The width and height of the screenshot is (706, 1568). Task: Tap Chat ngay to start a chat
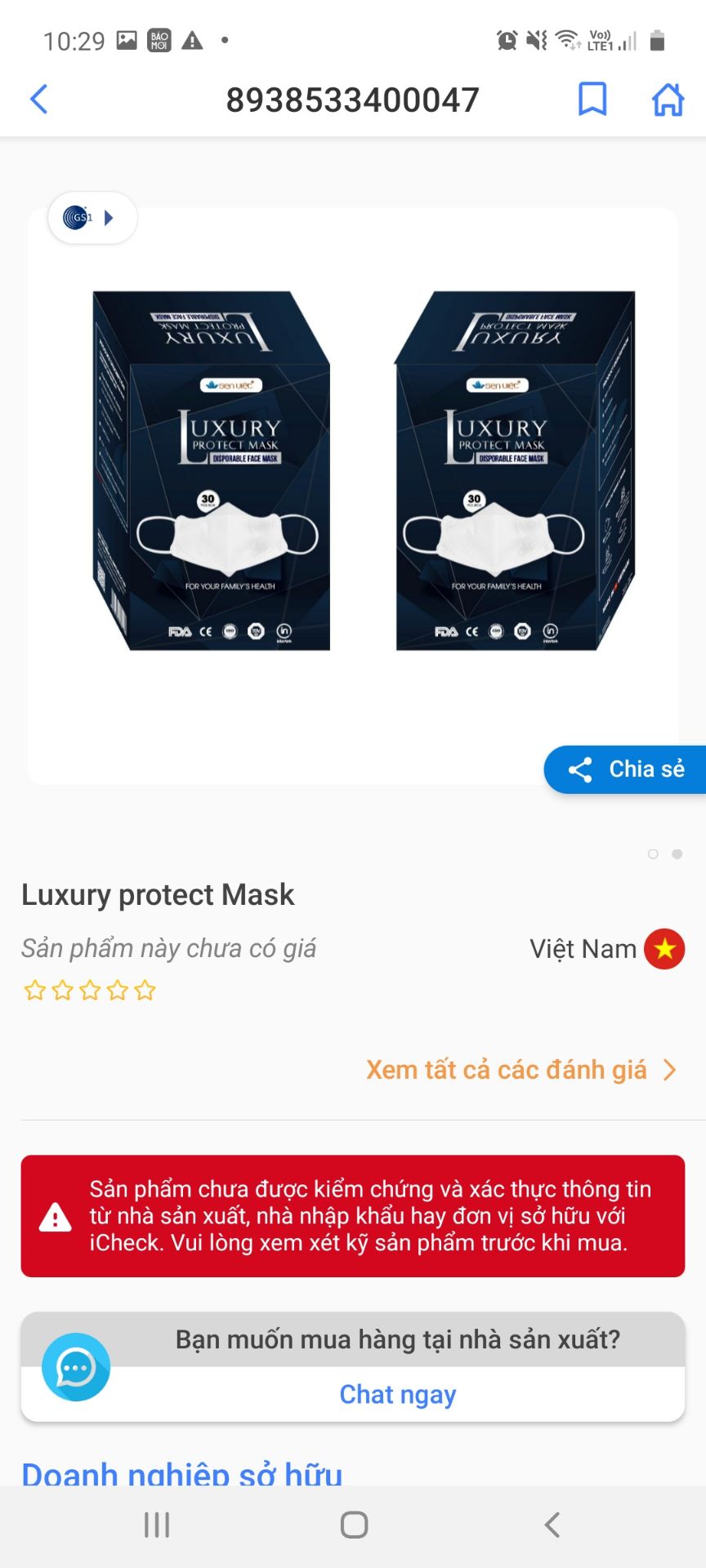click(x=397, y=1394)
